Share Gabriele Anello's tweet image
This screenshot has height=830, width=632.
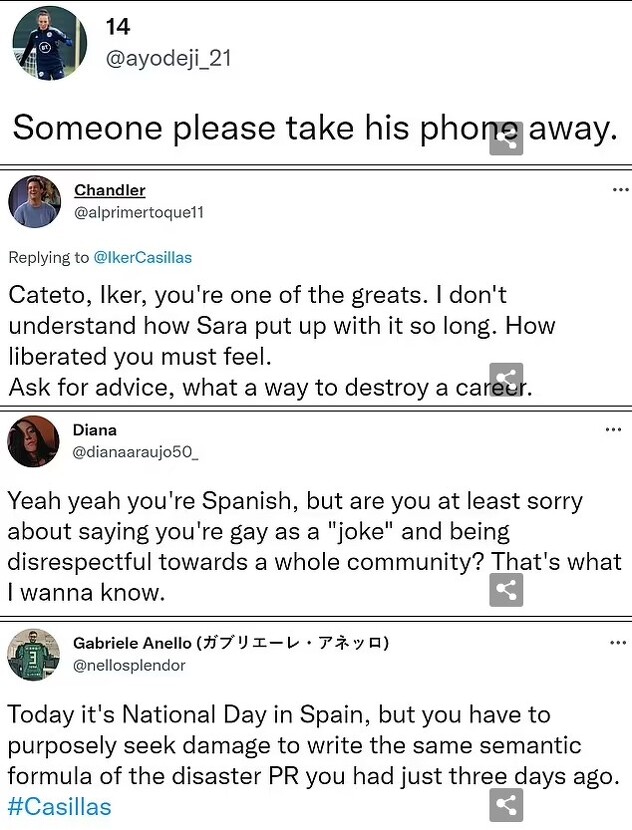506,805
